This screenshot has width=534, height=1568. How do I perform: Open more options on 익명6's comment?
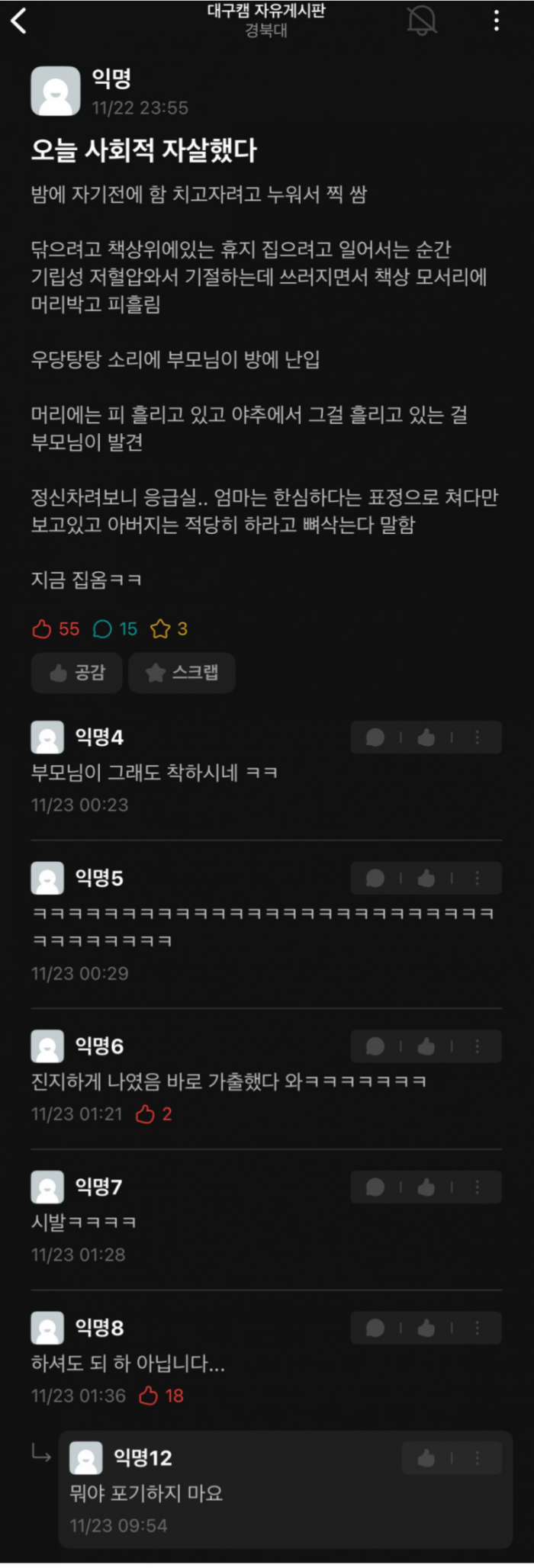pyautogui.click(x=478, y=1046)
